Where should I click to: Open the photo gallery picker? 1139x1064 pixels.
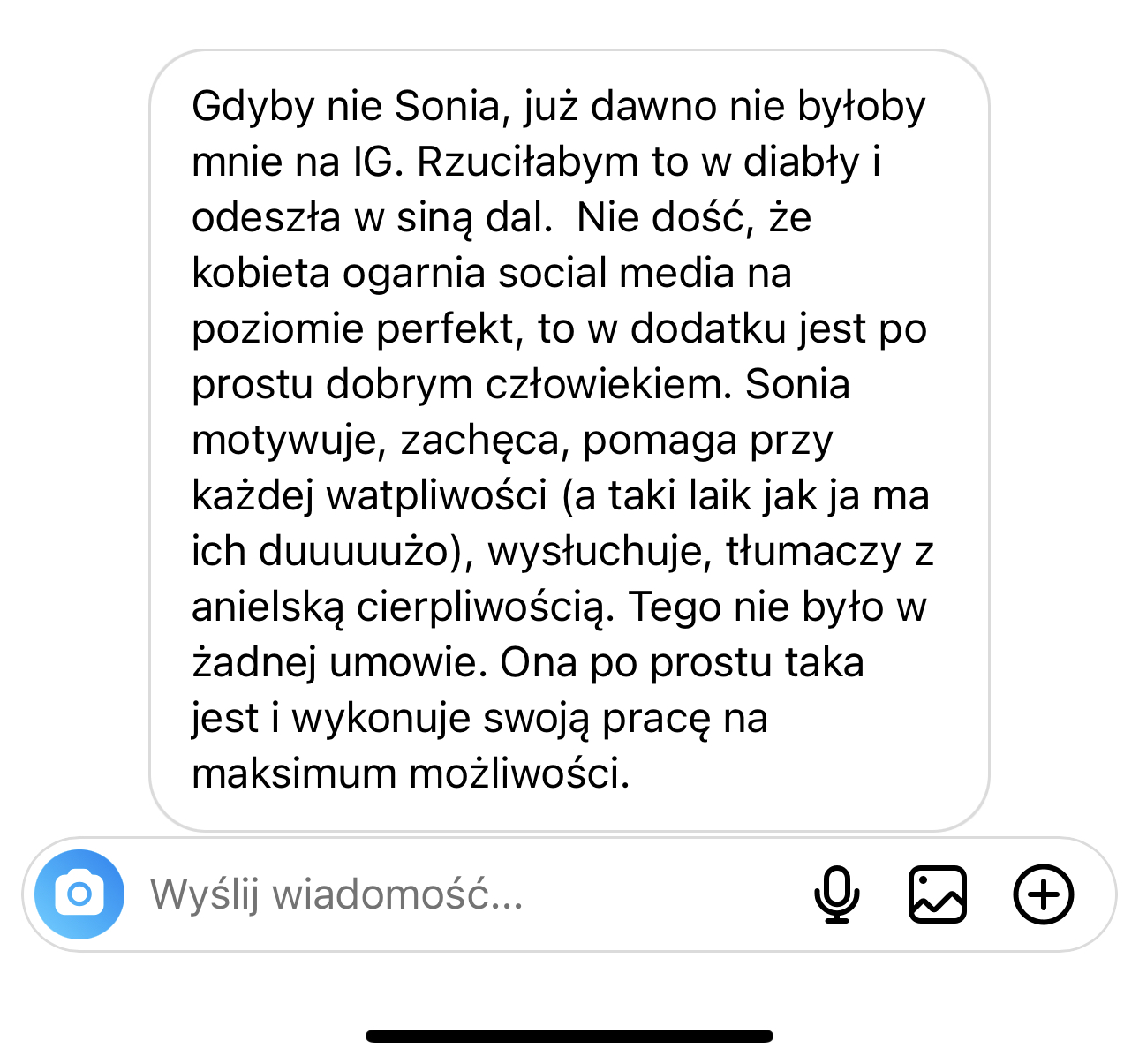click(x=938, y=894)
